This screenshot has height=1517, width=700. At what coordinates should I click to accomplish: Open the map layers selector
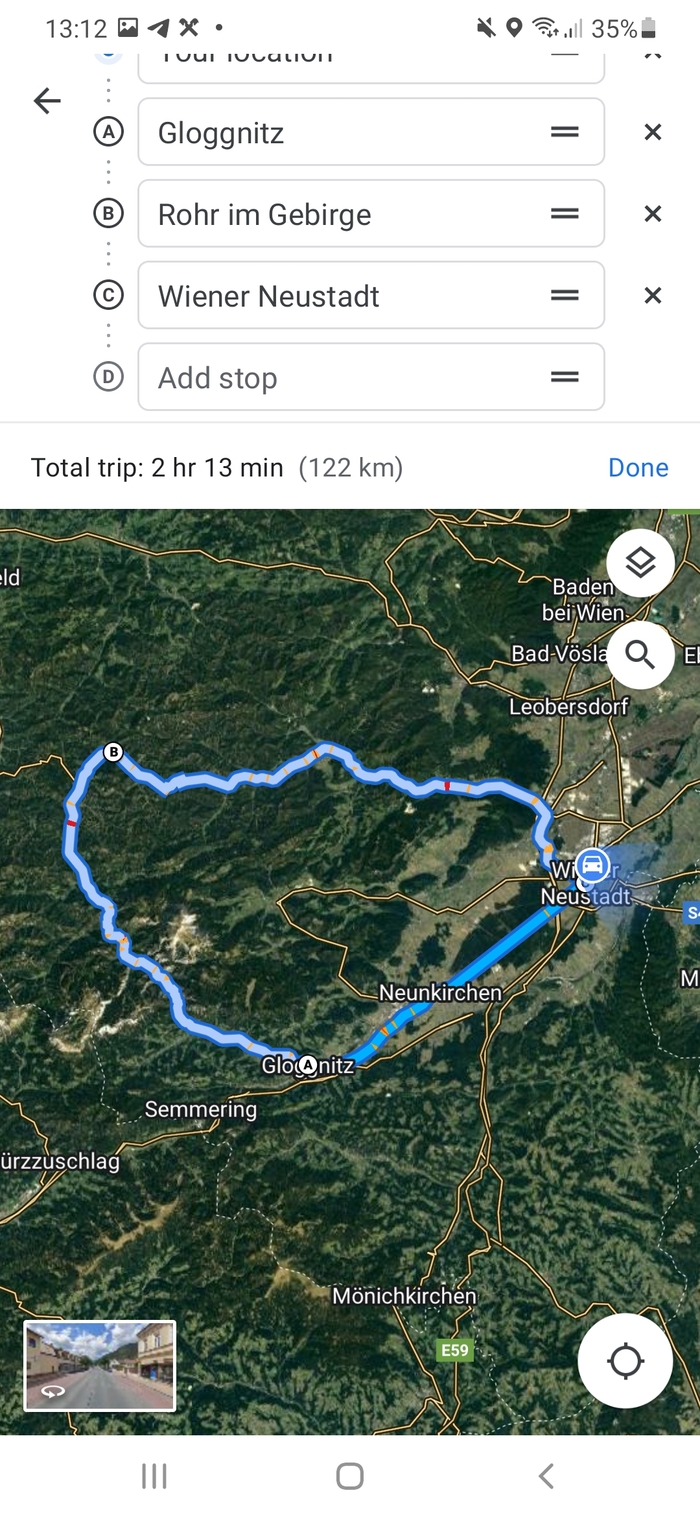[640, 564]
